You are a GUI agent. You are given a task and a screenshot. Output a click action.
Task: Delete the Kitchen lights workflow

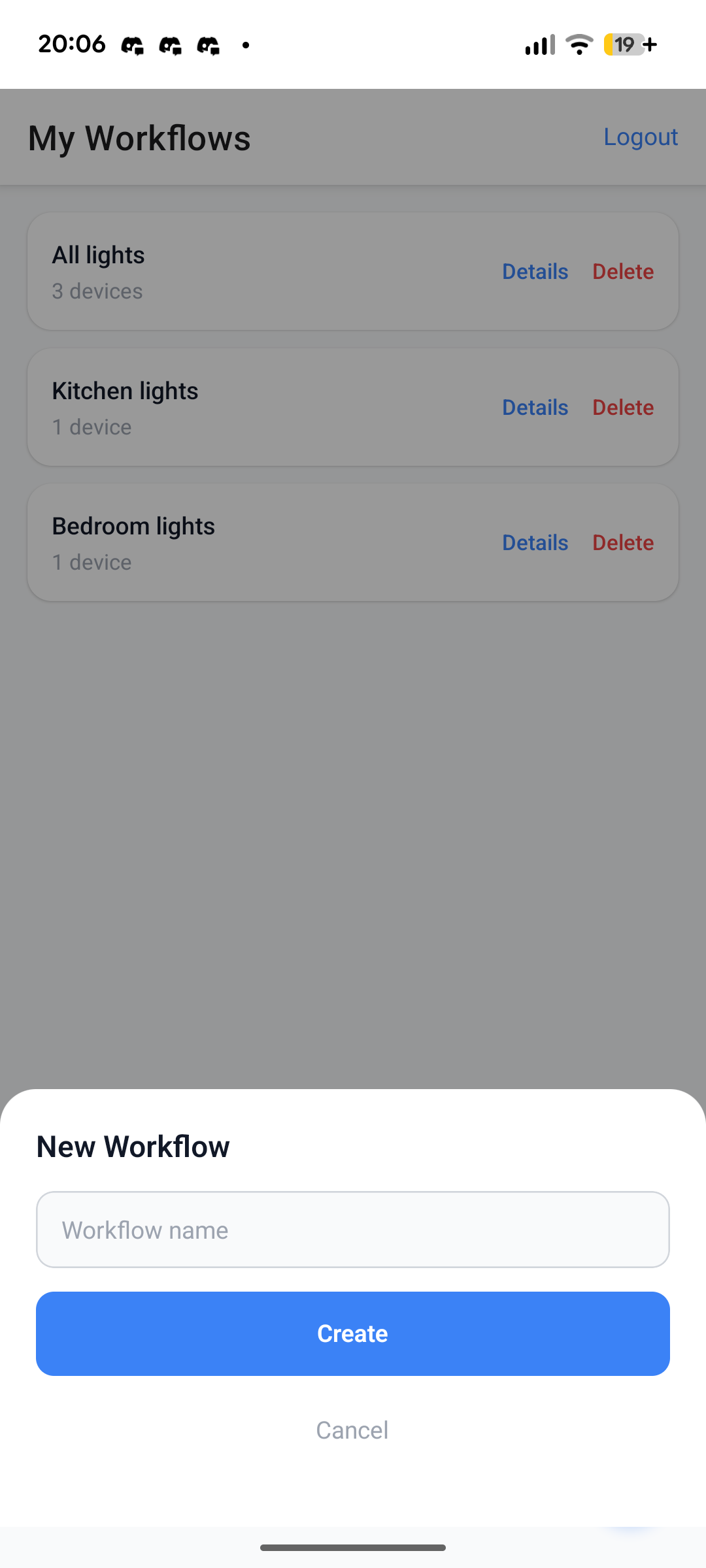pyautogui.click(x=622, y=408)
